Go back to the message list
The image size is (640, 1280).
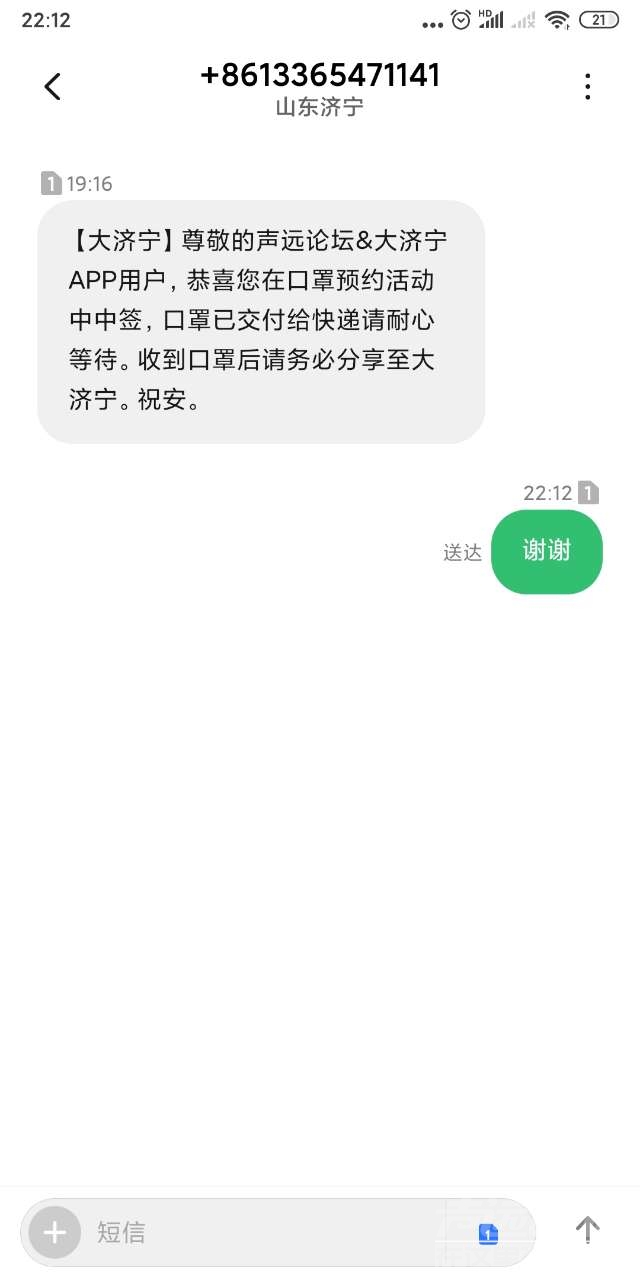click(53, 87)
